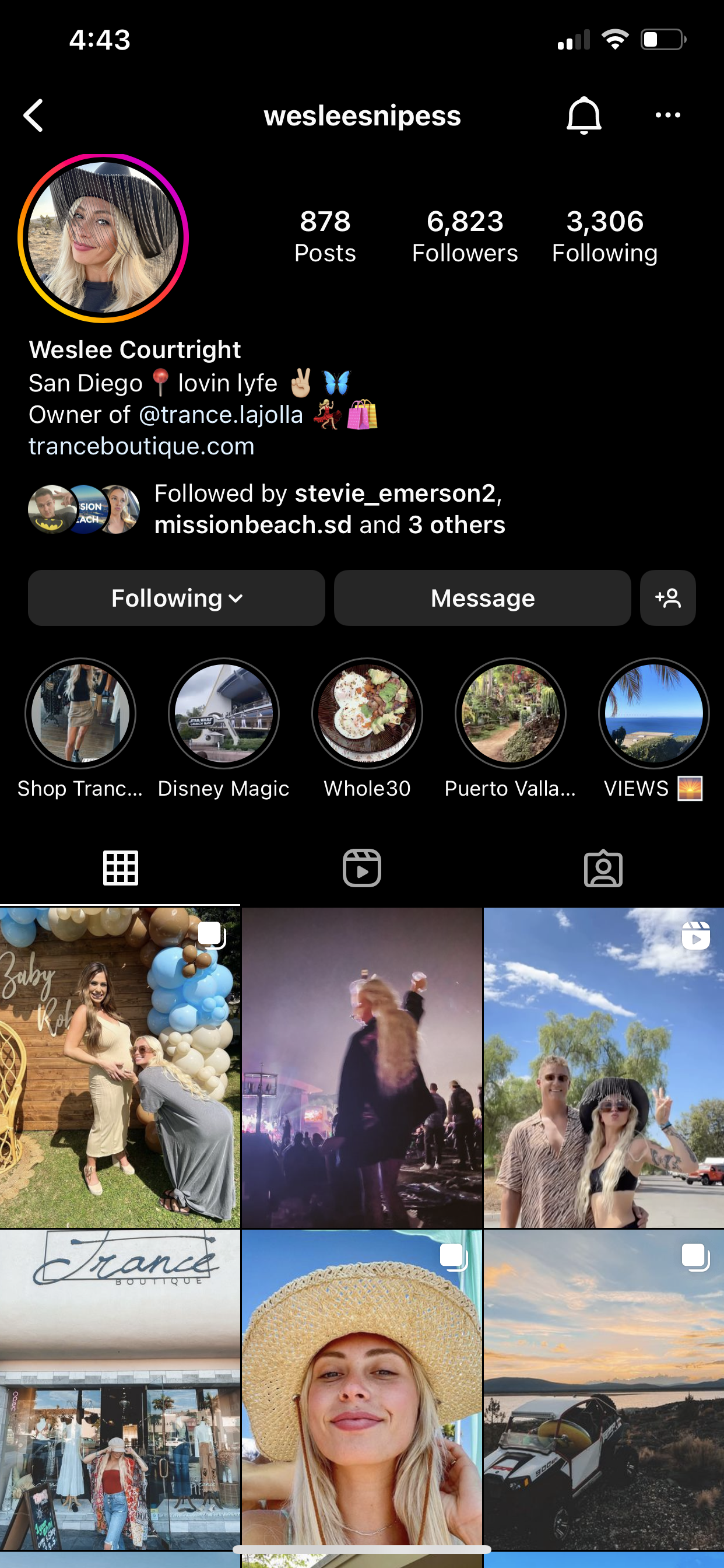Image resolution: width=724 pixels, height=1568 pixels.
Task: View the profile picture story
Action: tap(103, 238)
